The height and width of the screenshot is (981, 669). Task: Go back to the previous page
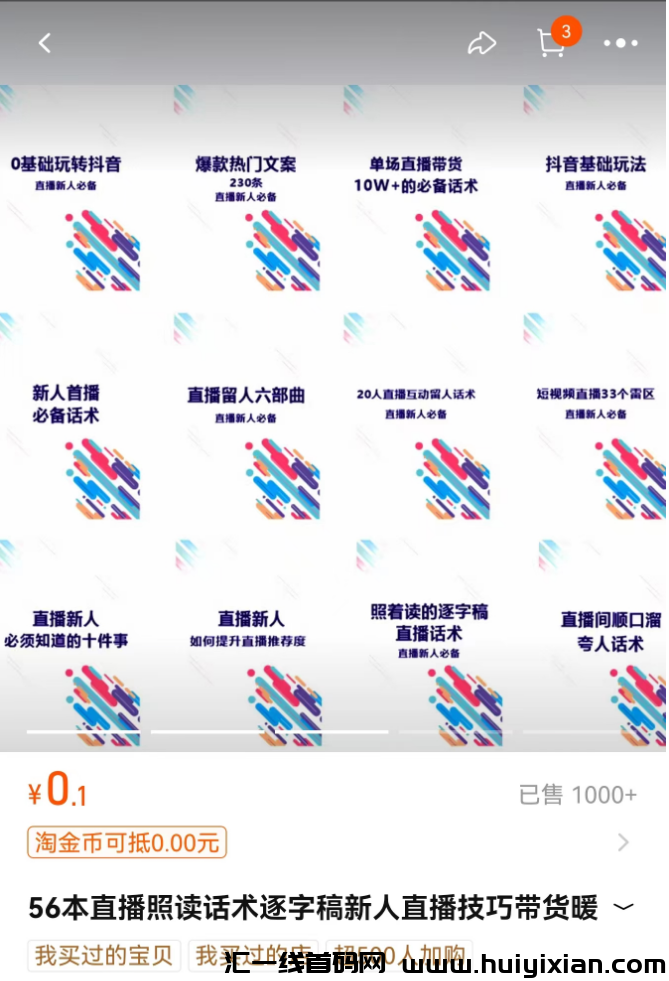[x=44, y=43]
